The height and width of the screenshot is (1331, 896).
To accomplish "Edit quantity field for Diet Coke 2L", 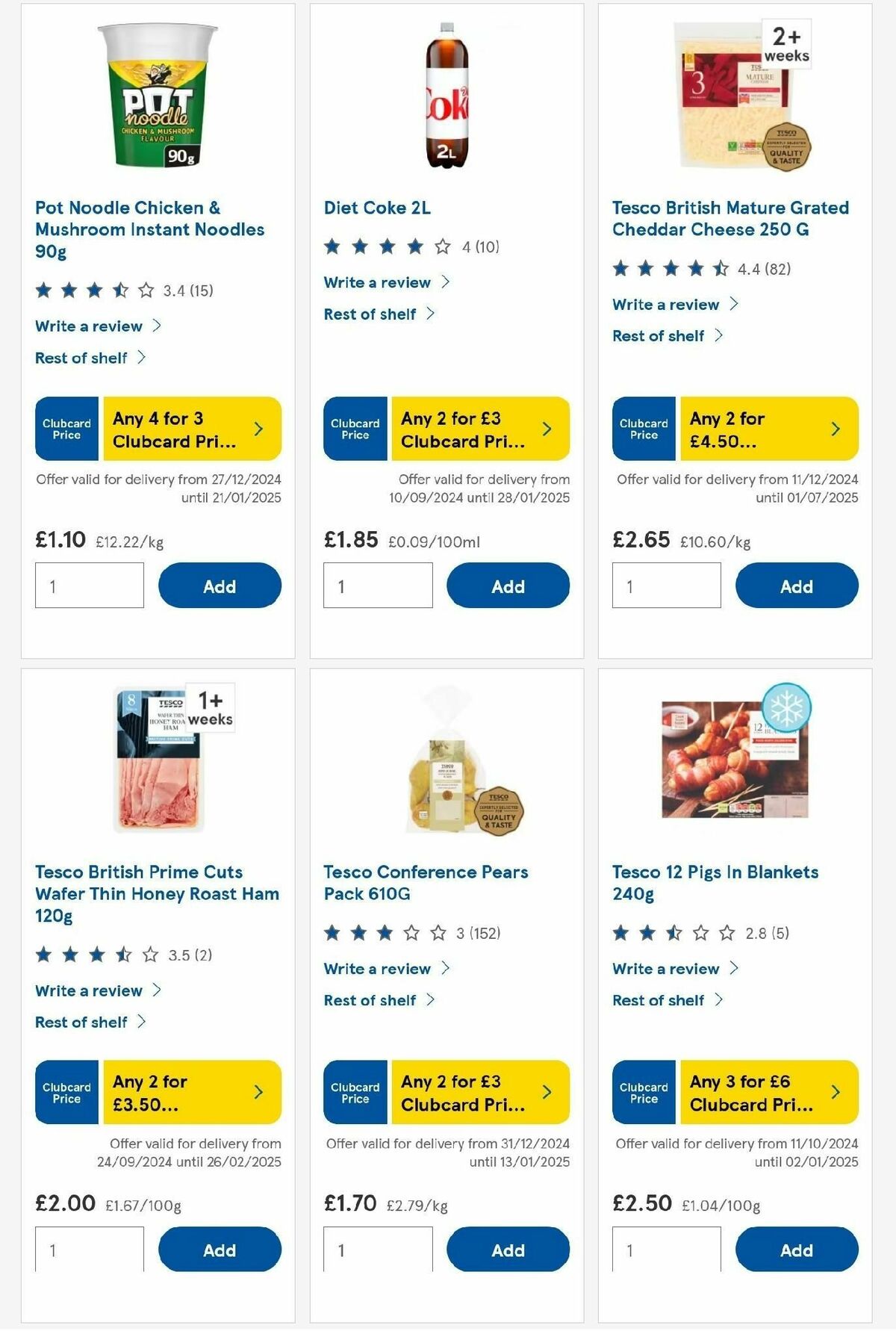I will (378, 586).
